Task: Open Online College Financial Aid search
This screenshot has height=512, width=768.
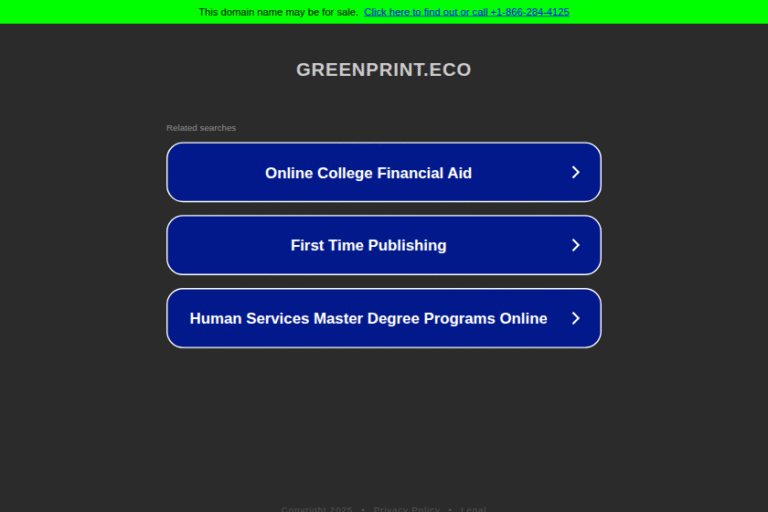Action: (x=383, y=172)
